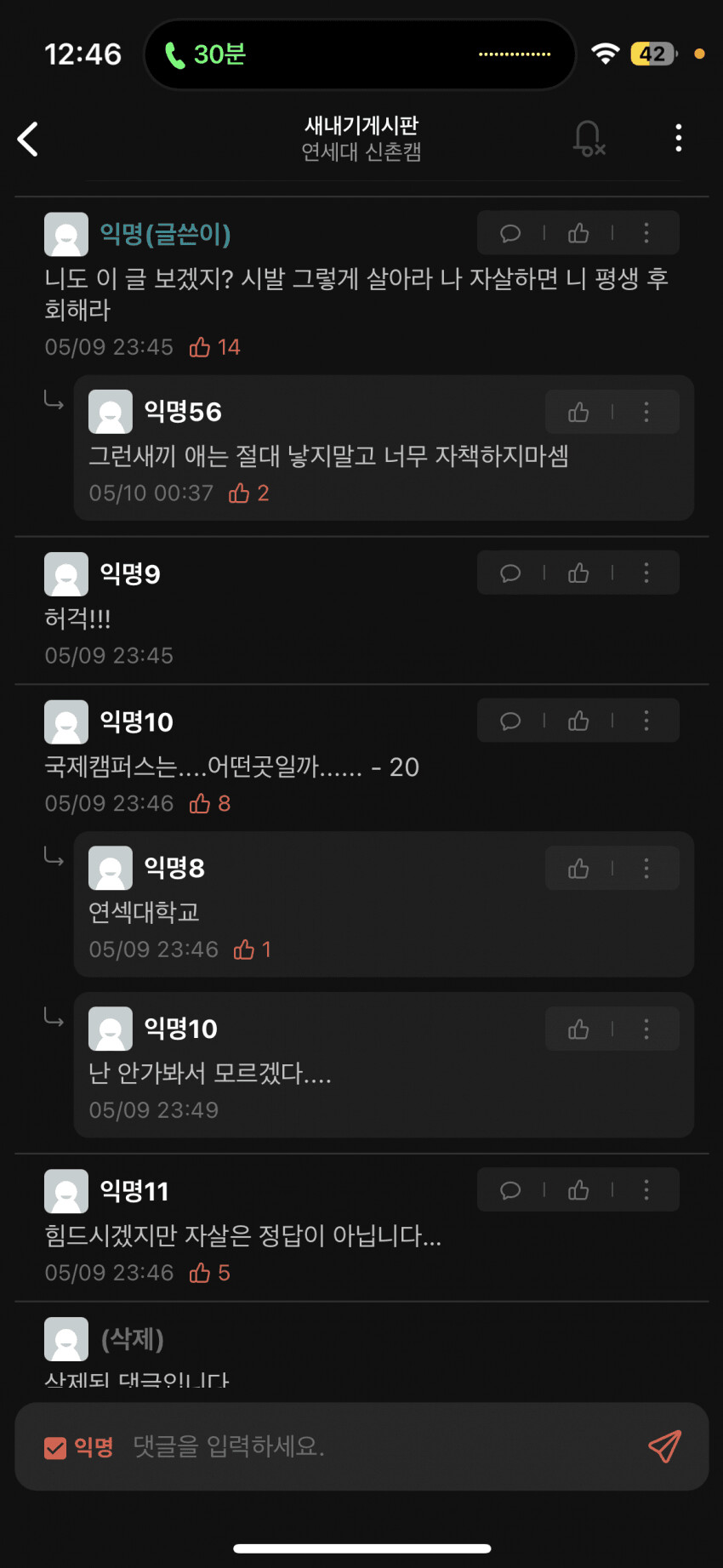The height and width of the screenshot is (1568, 723).
Task: Reply to 익명11's comment
Action: click(x=510, y=1190)
